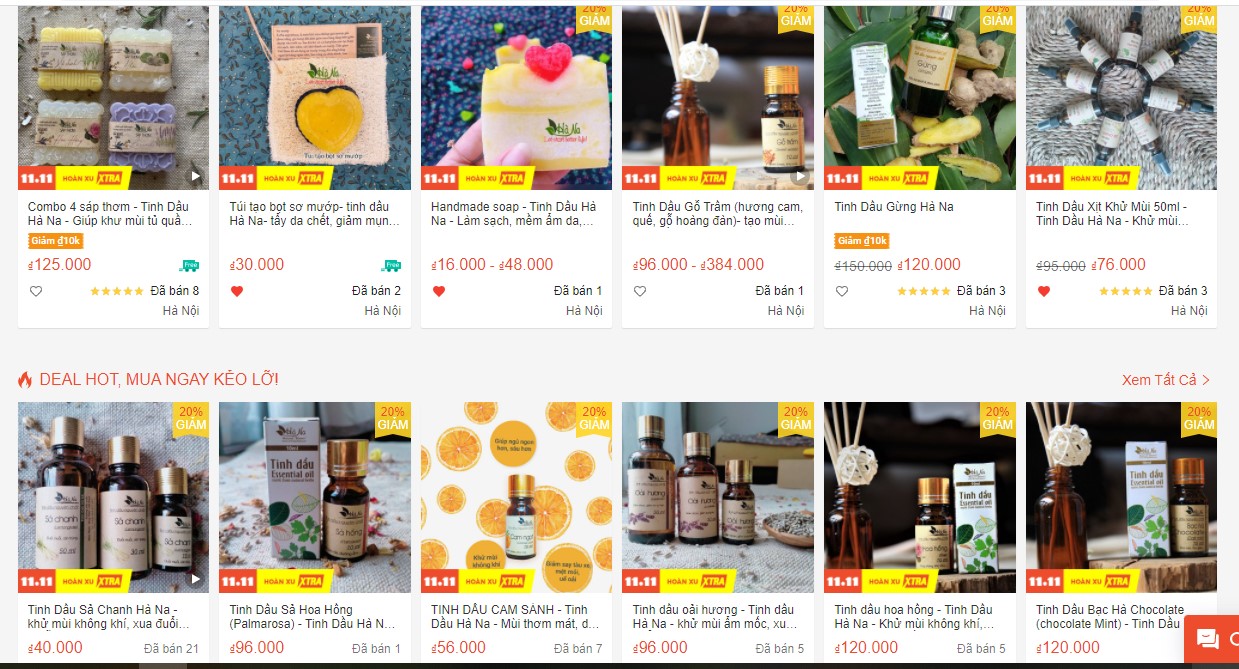The width and height of the screenshot is (1239, 669).
Task: Unlike the Túi tạo bọt sơ mướp item
Action: pos(237,291)
